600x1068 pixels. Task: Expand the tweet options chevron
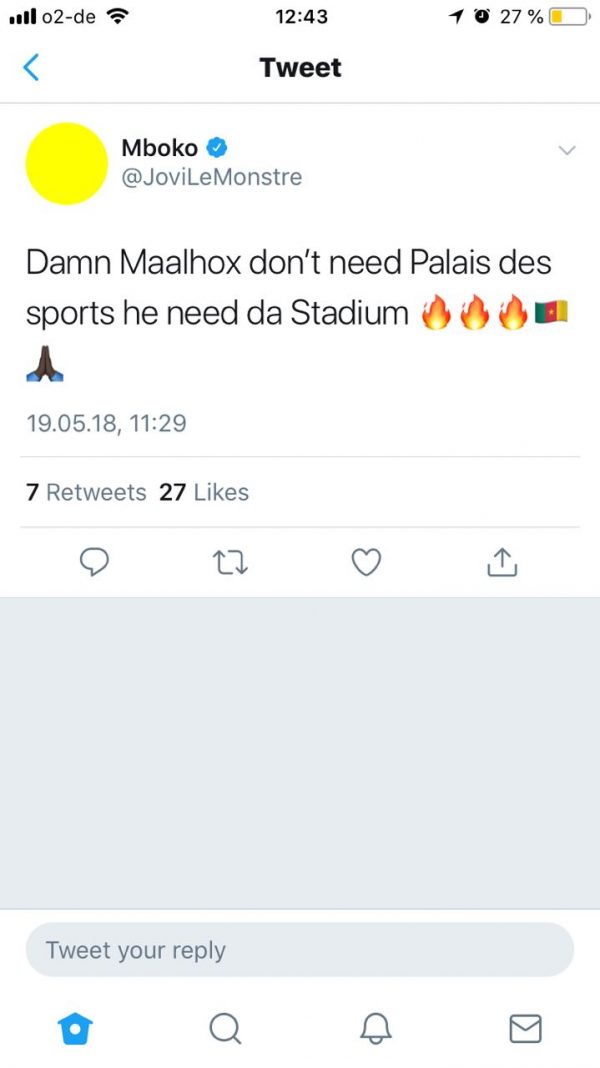point(566,151)
